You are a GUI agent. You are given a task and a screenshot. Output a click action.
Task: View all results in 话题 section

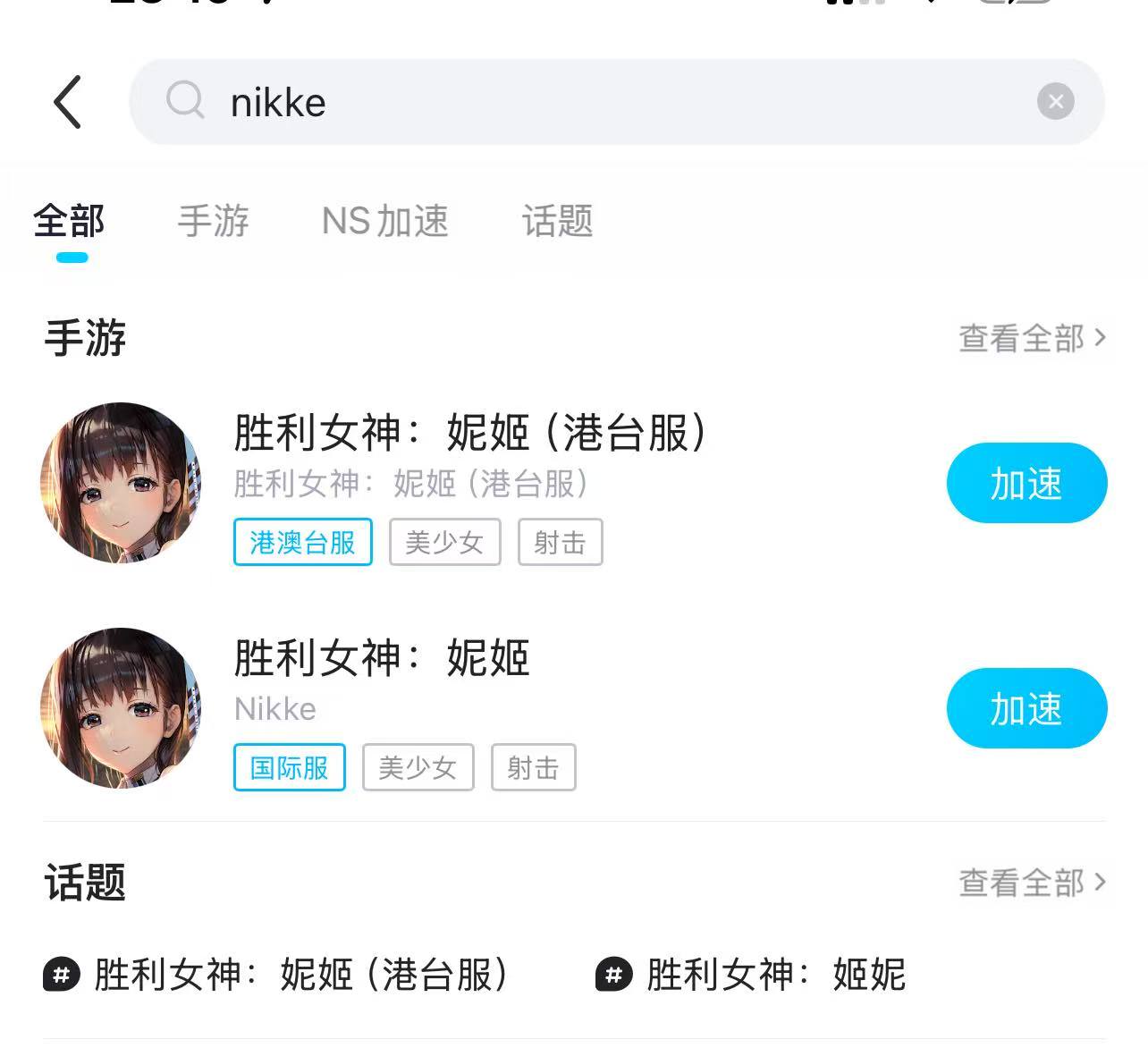tap(1032, 883)
